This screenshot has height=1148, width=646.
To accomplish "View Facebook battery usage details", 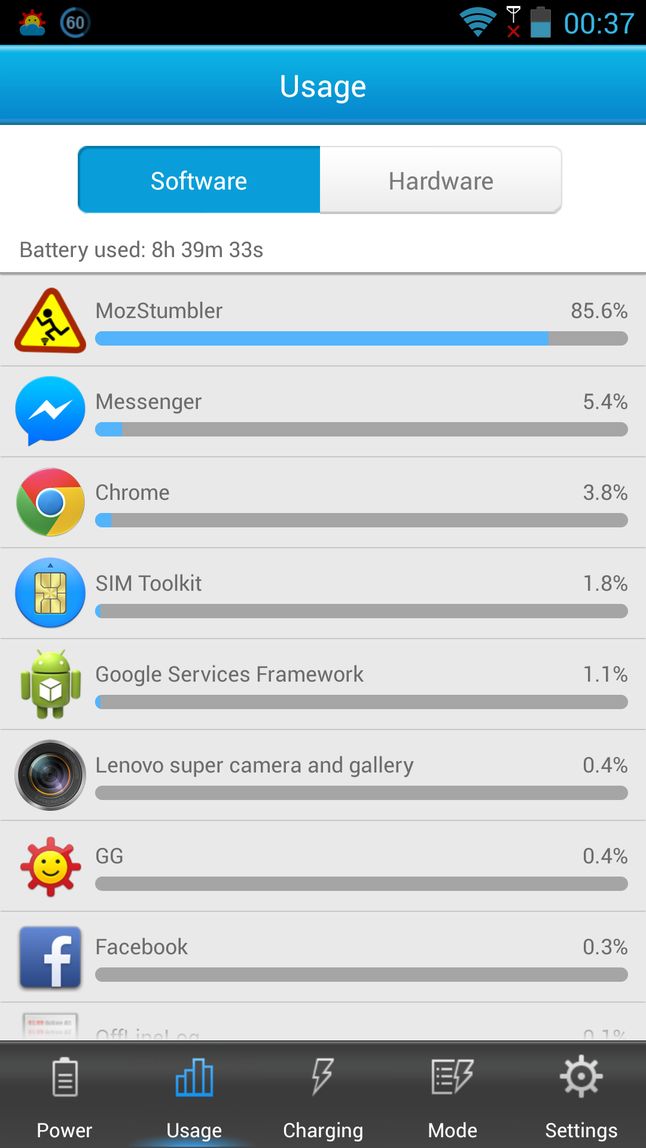I will pyautogui.click(x=322, y=958).
